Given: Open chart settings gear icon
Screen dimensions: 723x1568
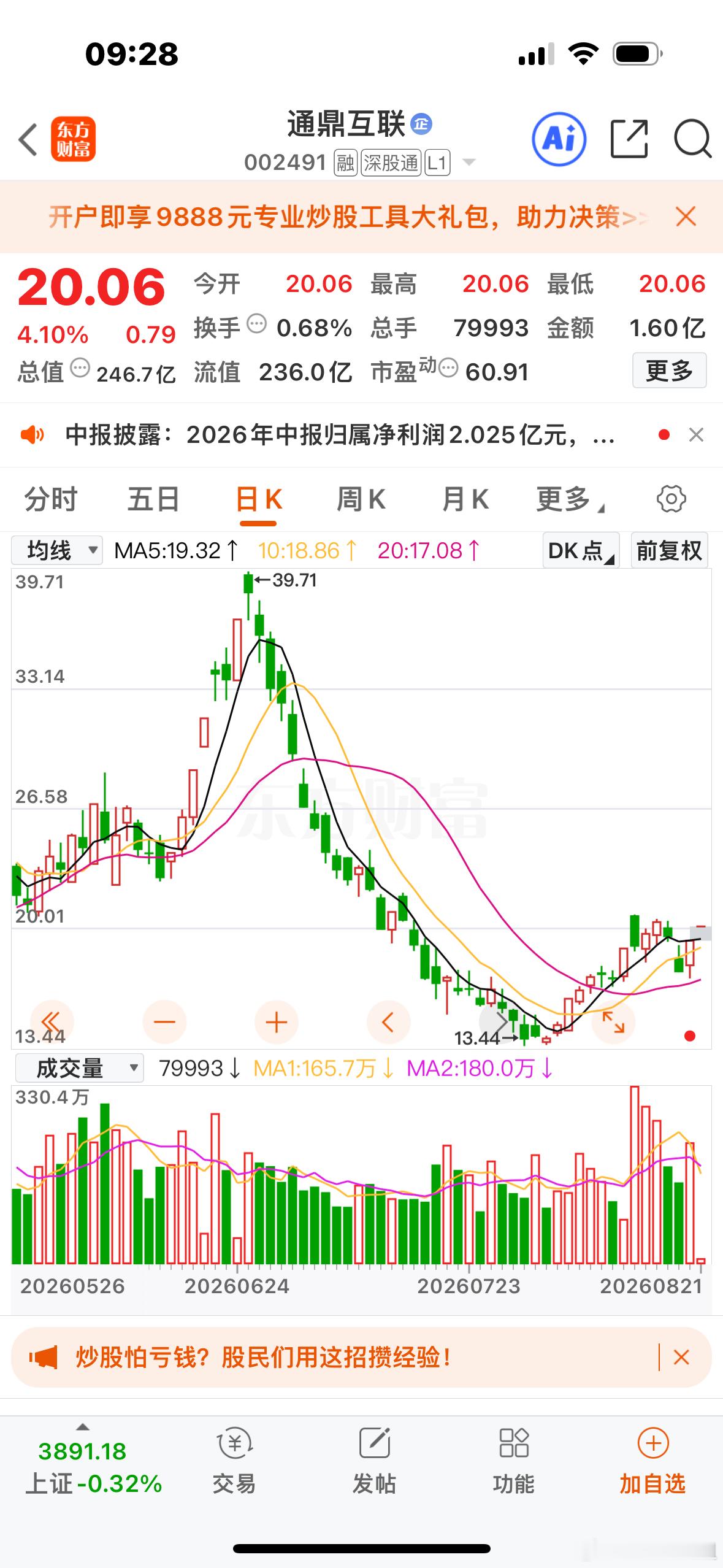Looking at the screenshot, I should click(x=671, y=499).
